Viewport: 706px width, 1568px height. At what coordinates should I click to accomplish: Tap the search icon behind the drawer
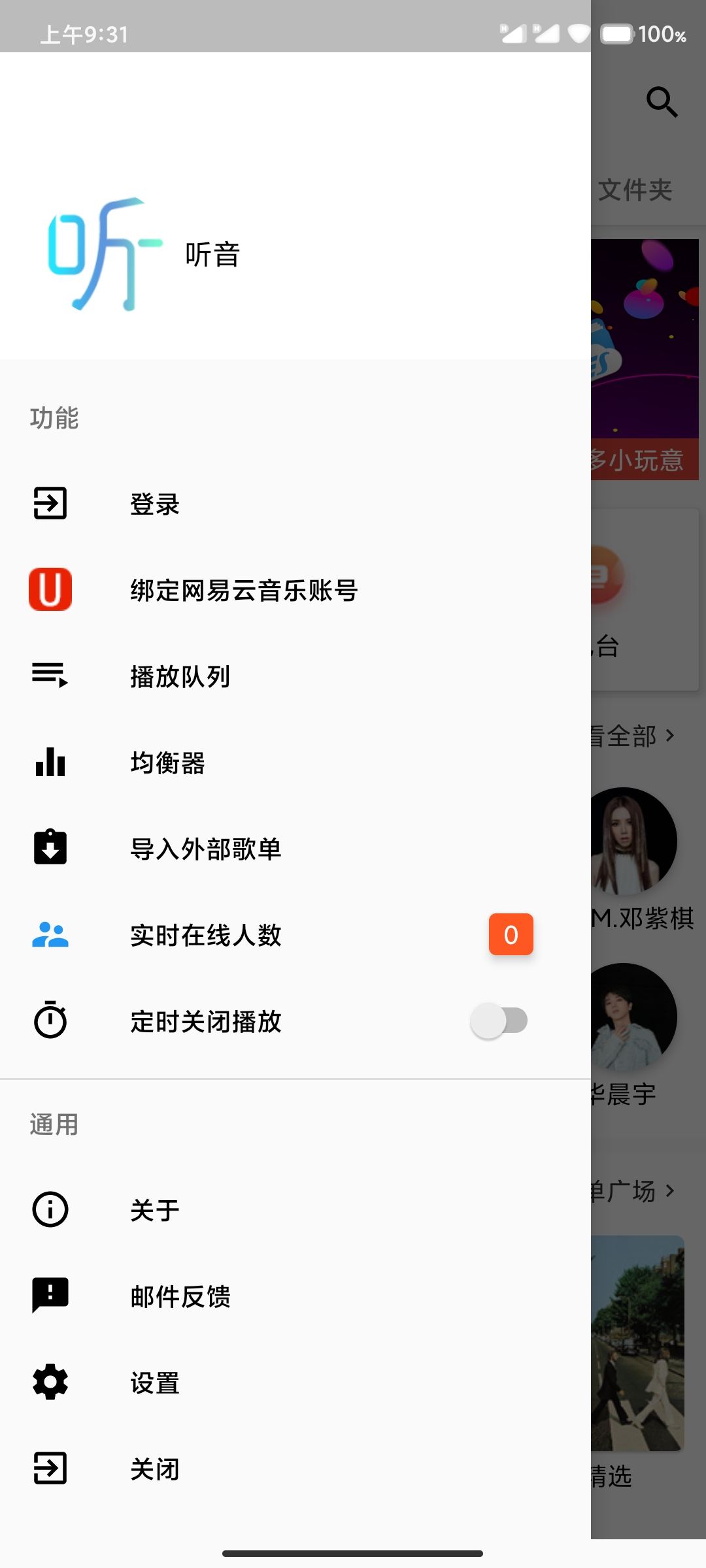click(662, 102)
